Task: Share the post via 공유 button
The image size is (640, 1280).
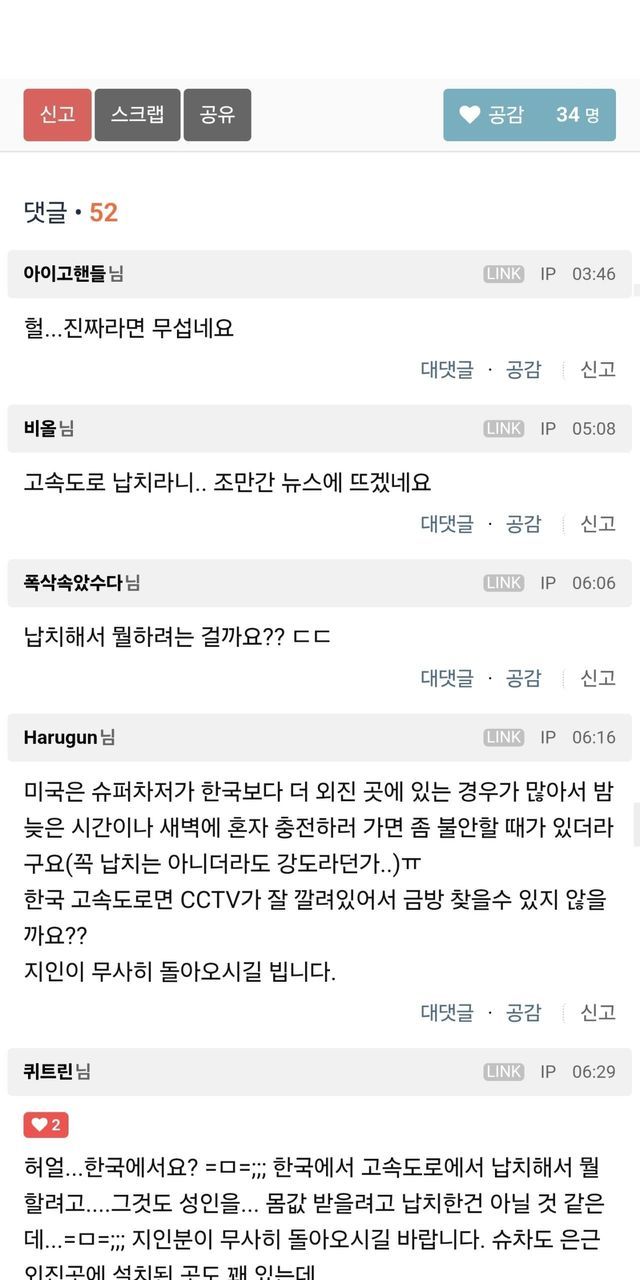Action: [217, 115]
